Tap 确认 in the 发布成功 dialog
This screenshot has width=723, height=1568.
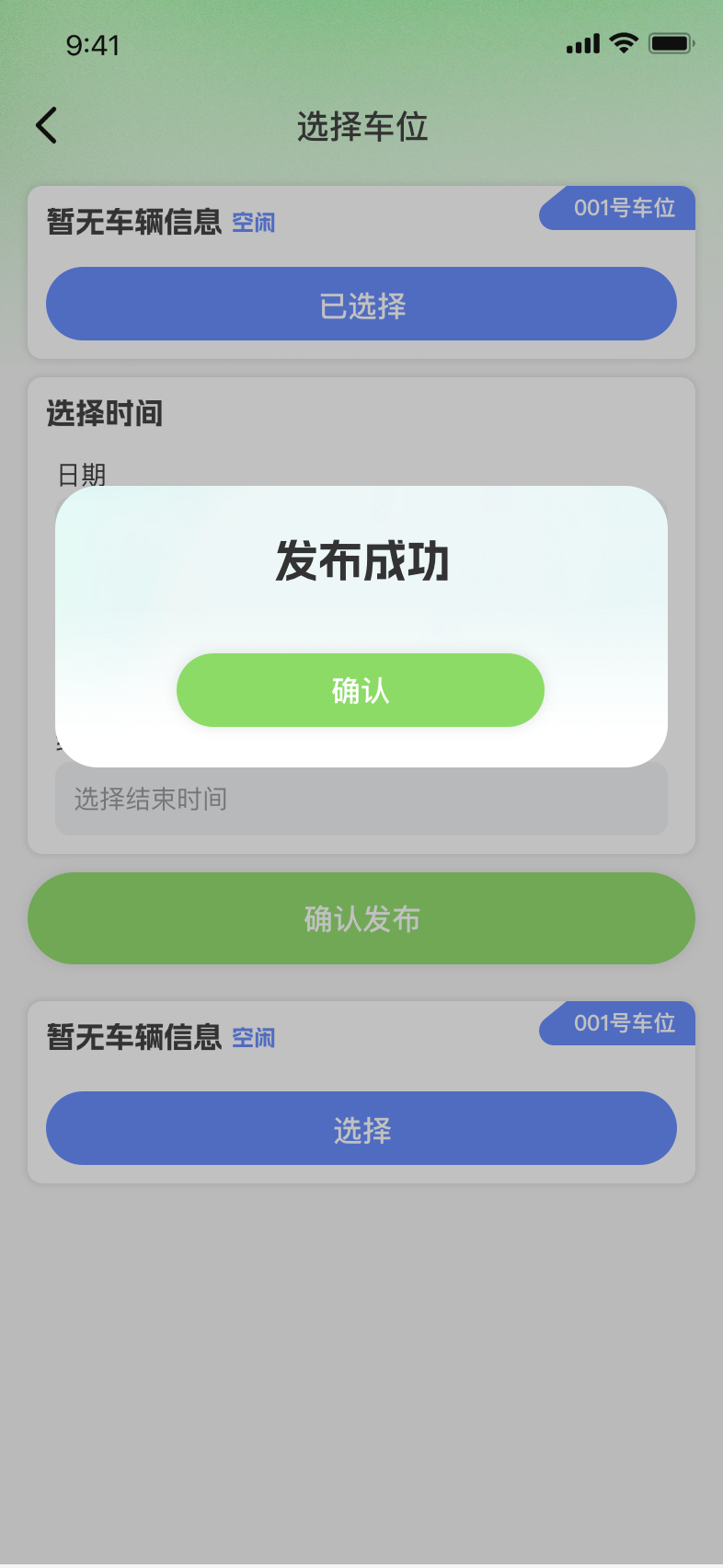pos(361,690)
